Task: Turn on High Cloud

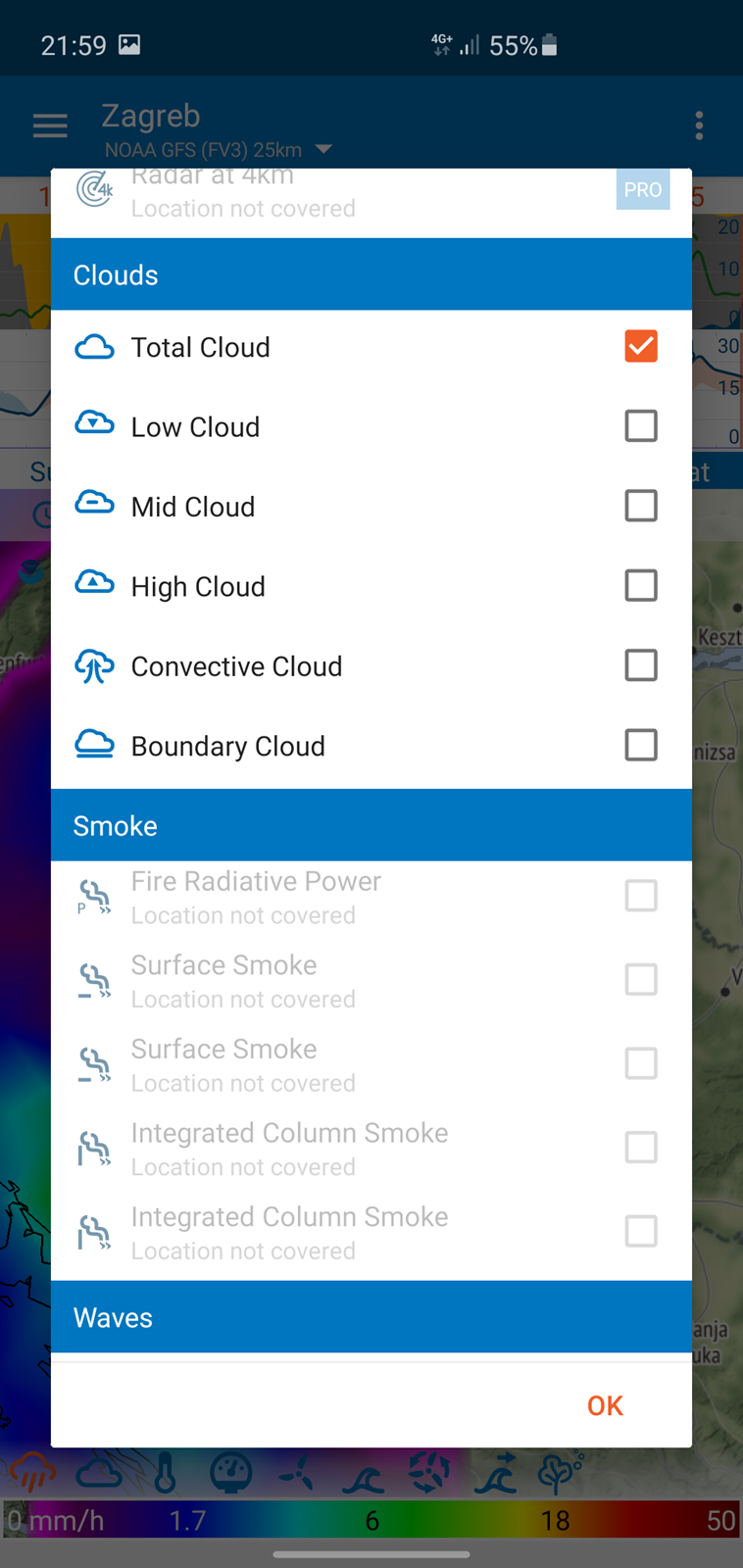Action: [641, 586]
